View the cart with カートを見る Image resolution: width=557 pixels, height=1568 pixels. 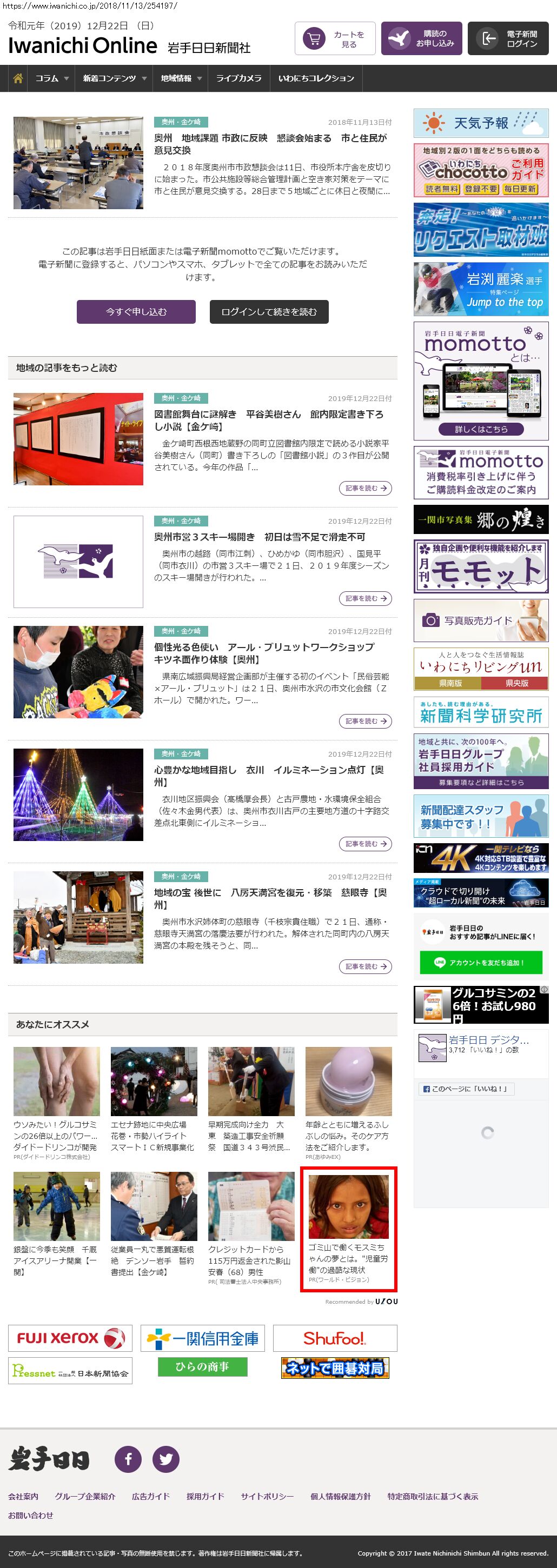335,39
